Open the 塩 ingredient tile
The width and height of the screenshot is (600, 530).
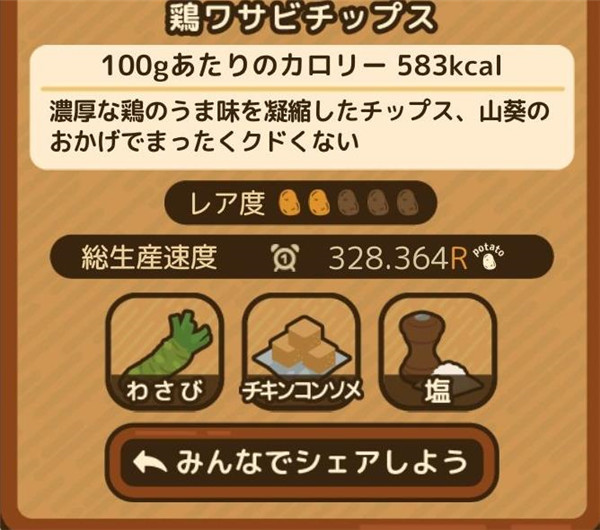(436, 356)
